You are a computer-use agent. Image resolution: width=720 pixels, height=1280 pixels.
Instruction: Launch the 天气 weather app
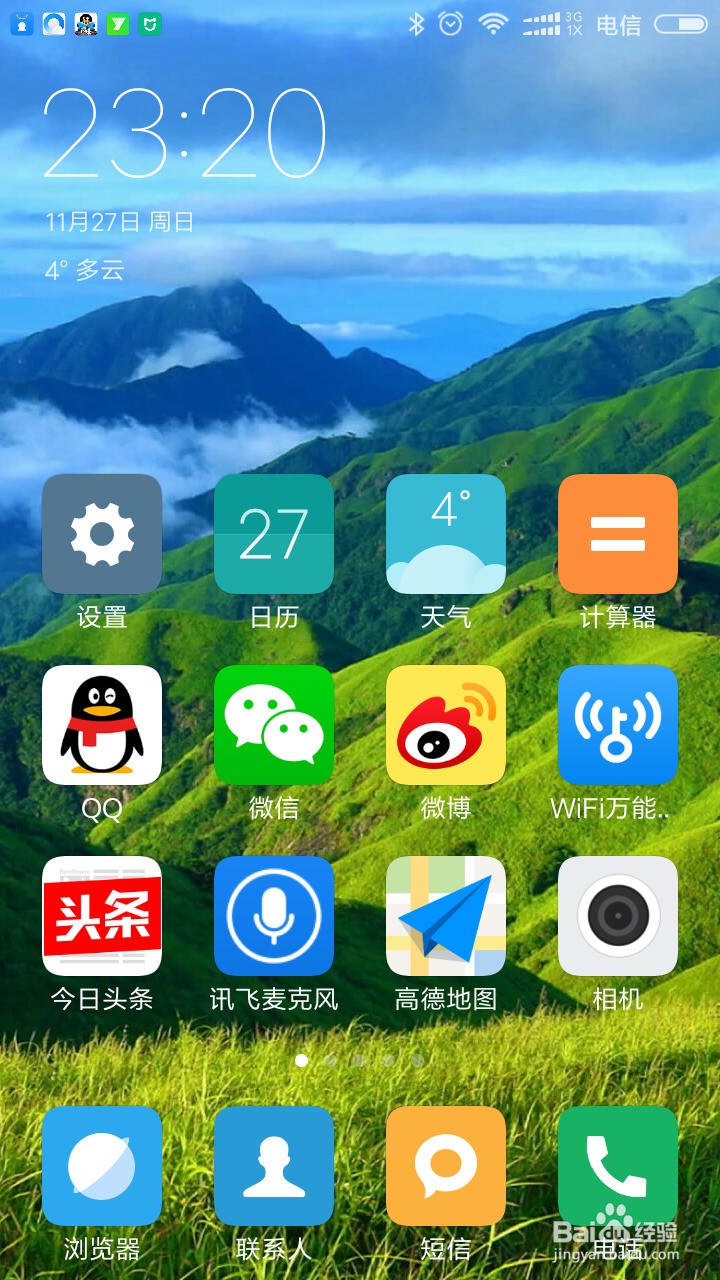446,534
